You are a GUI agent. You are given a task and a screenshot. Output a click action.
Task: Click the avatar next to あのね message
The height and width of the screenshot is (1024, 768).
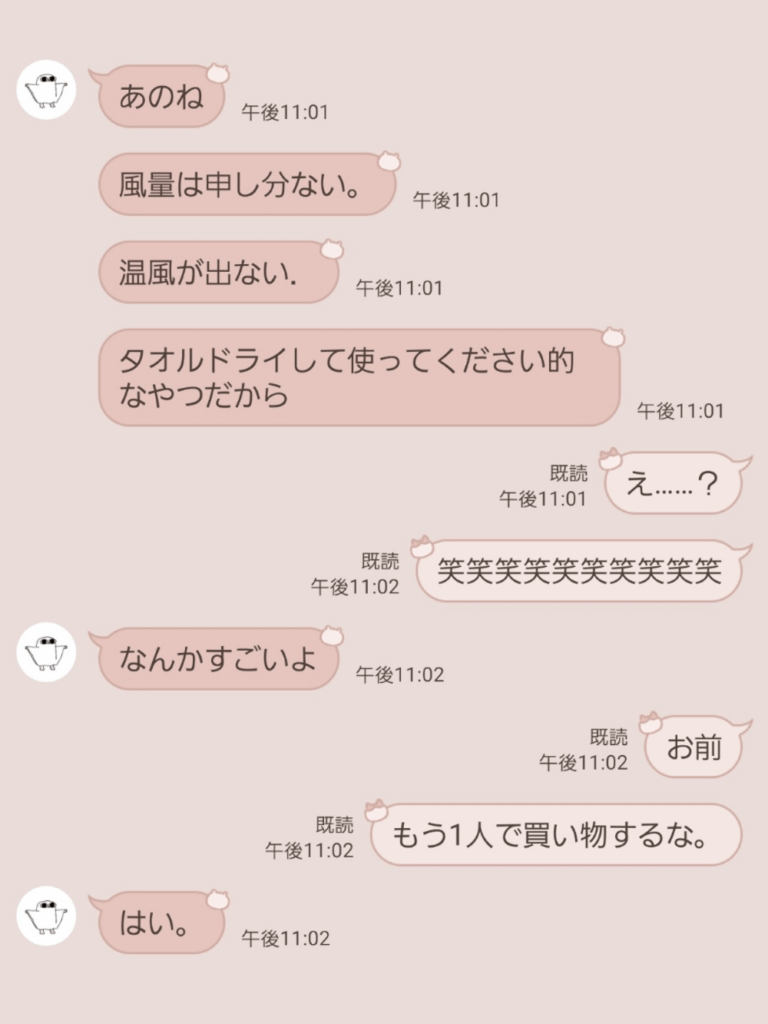(45, 90)
